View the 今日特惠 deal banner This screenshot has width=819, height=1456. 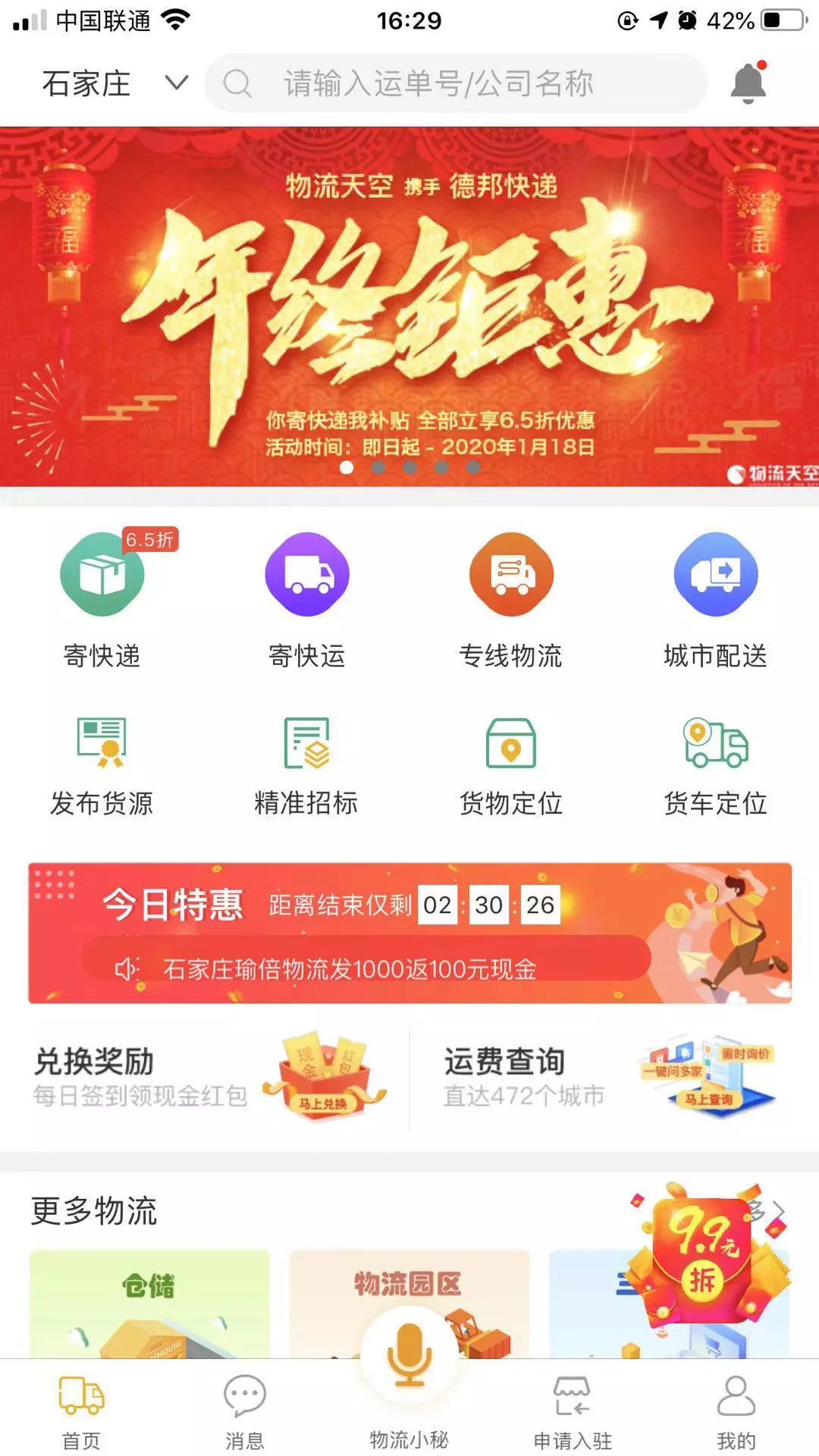409,933
